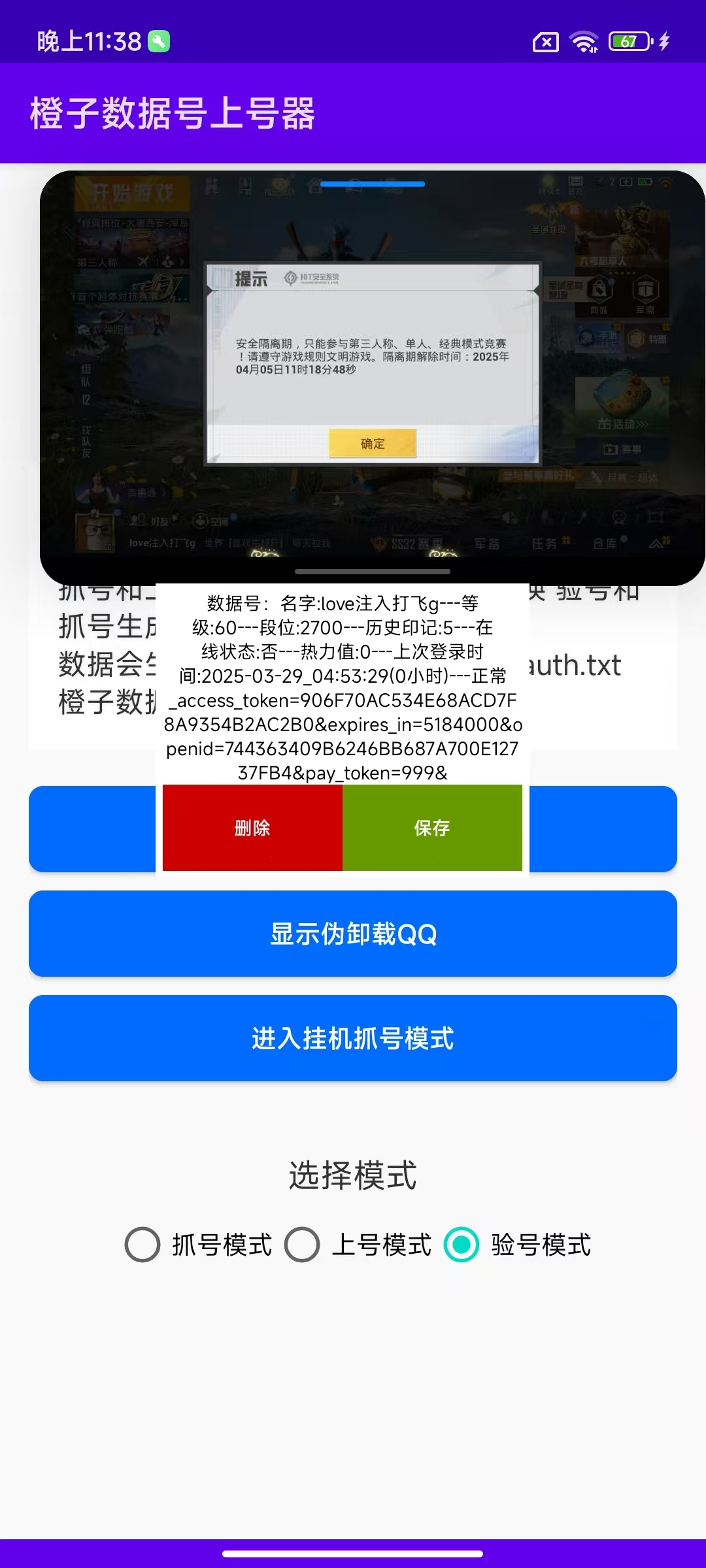Tap the green 保存 button
This screenshot has height=1568, width=706.
(432, 828)
